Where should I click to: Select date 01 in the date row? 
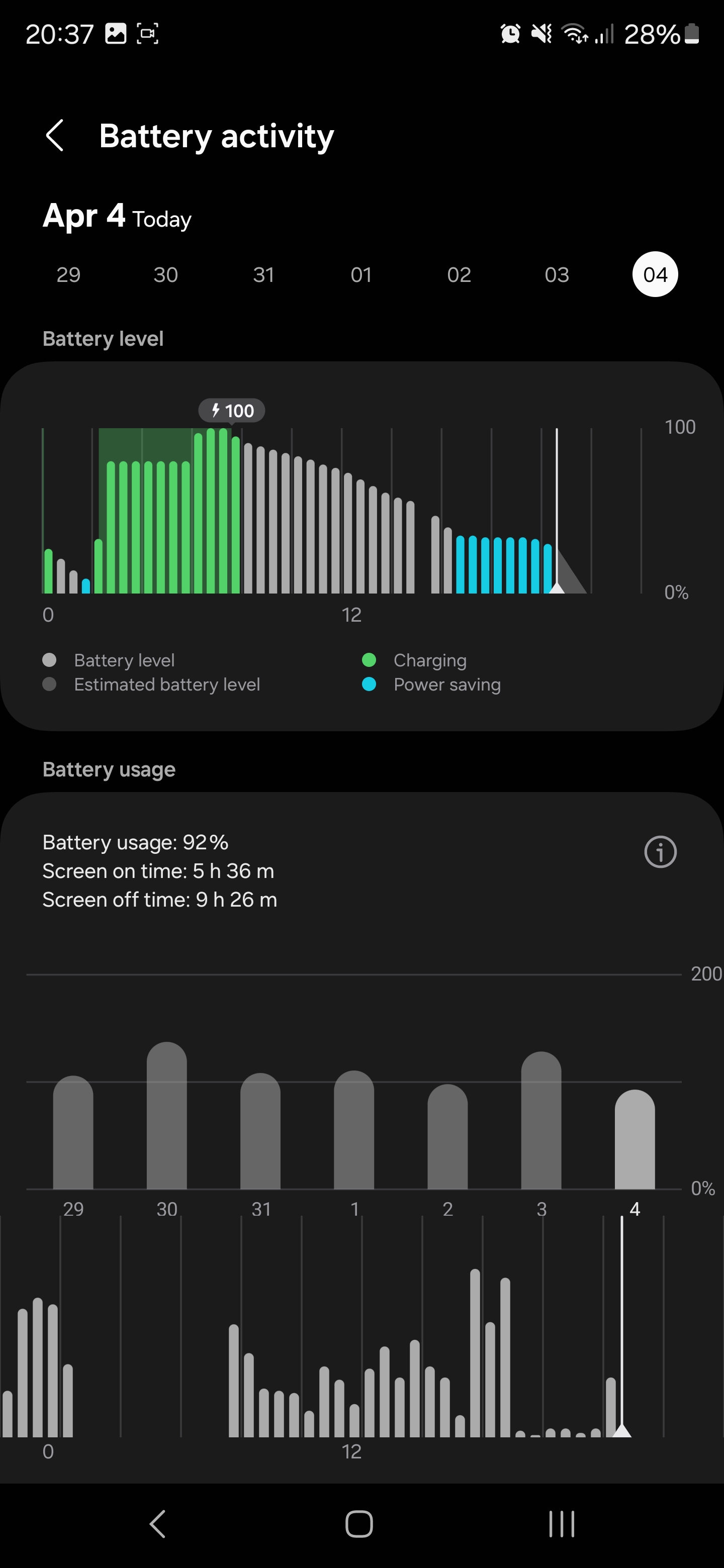pyautogui.click(x=361, y=274)
